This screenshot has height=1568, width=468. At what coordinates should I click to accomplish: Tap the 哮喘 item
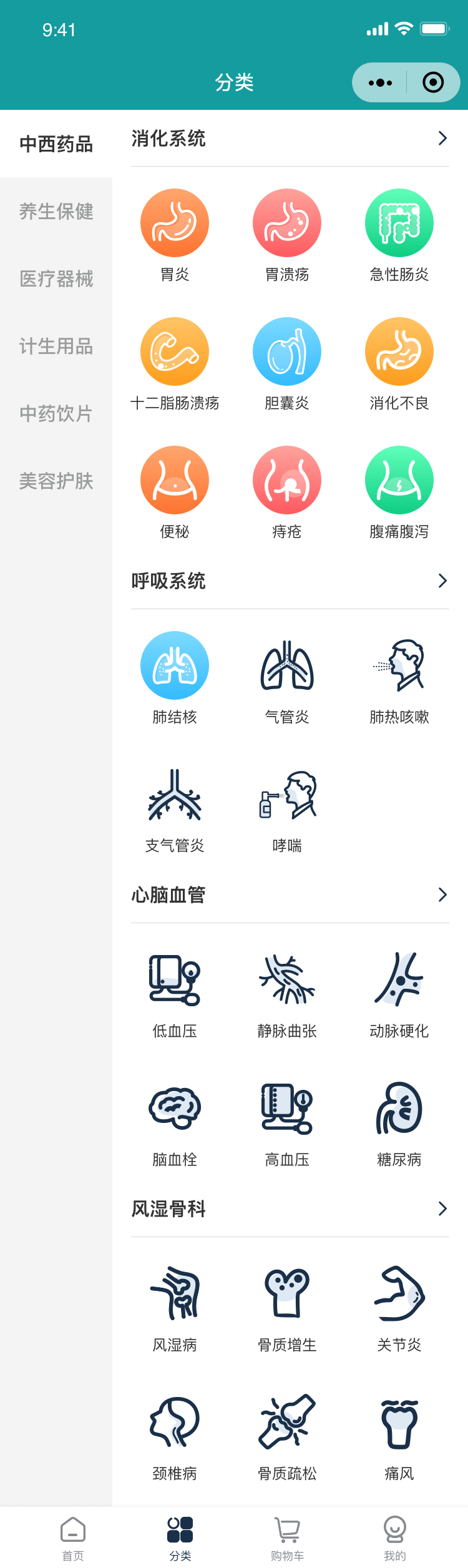tap(287, 807)
